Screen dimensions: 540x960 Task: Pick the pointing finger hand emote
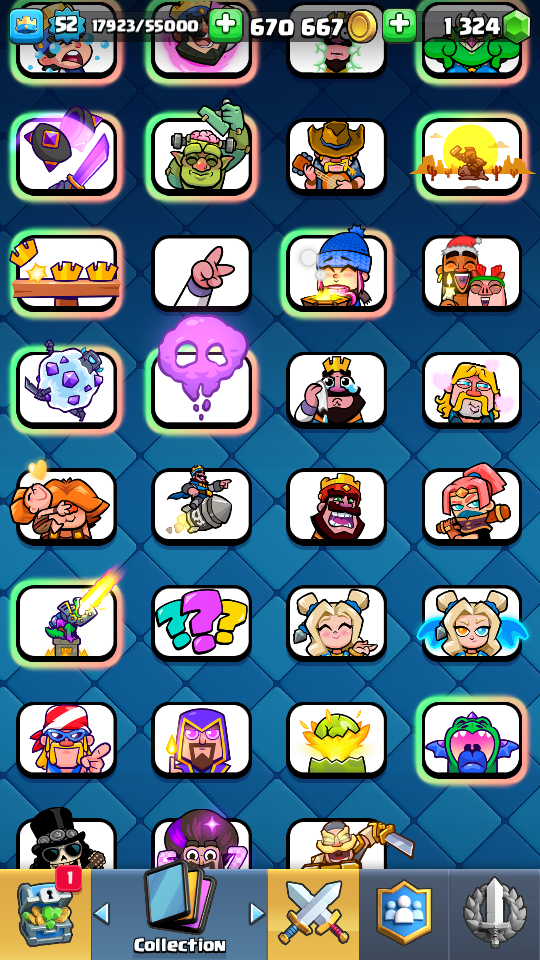click(x=201, y=274)
